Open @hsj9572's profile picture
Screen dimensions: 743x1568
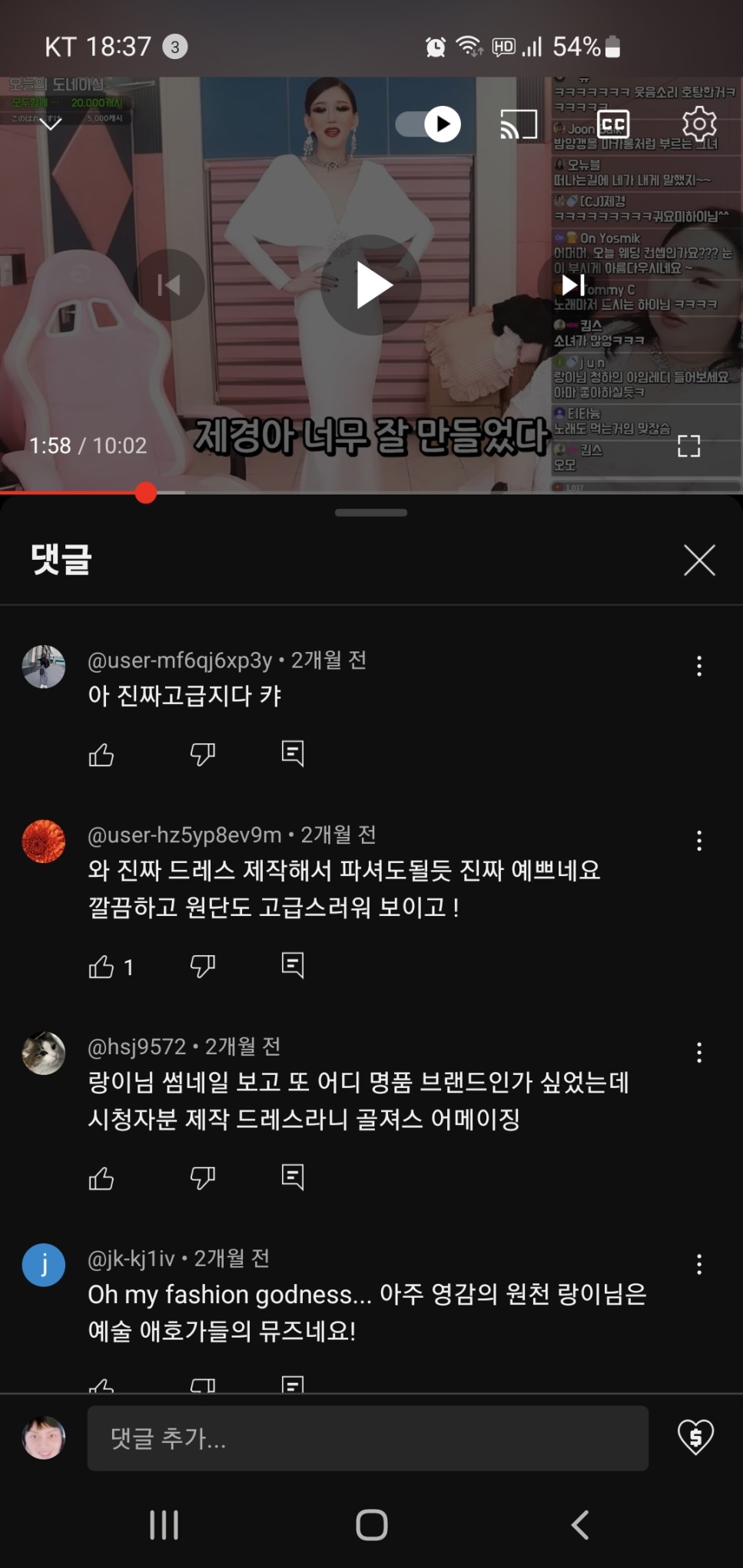click(44, 1053)
